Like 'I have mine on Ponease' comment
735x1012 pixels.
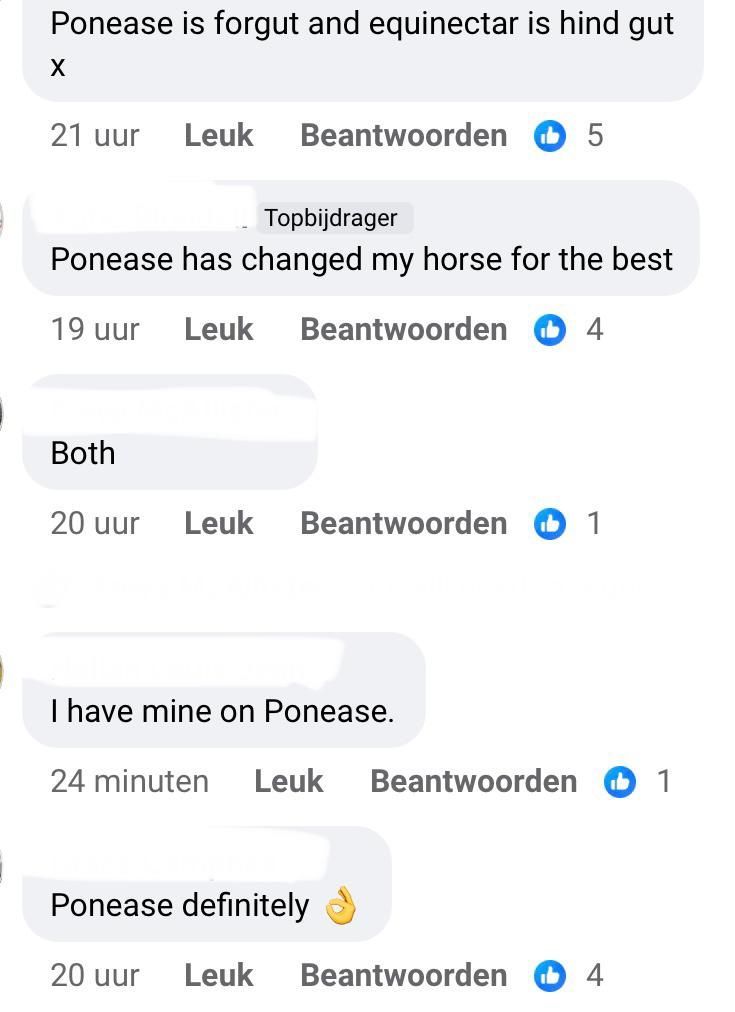click(288, 781)
